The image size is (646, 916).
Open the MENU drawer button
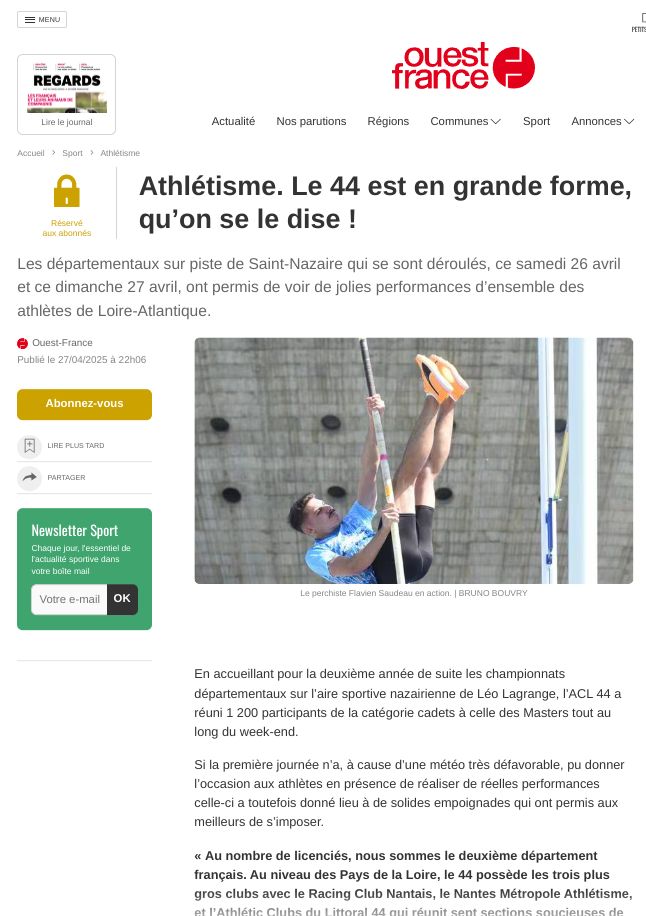coord(42,20)
